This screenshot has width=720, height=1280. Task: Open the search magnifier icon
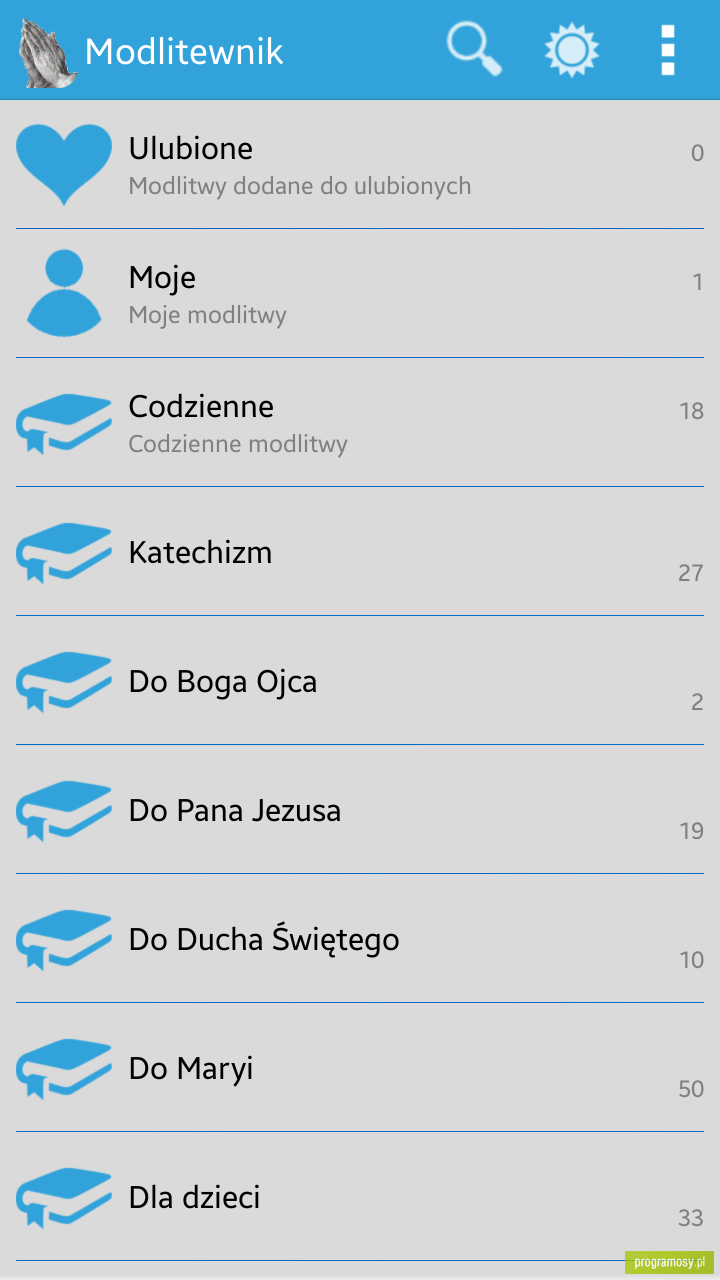(474, 49)
